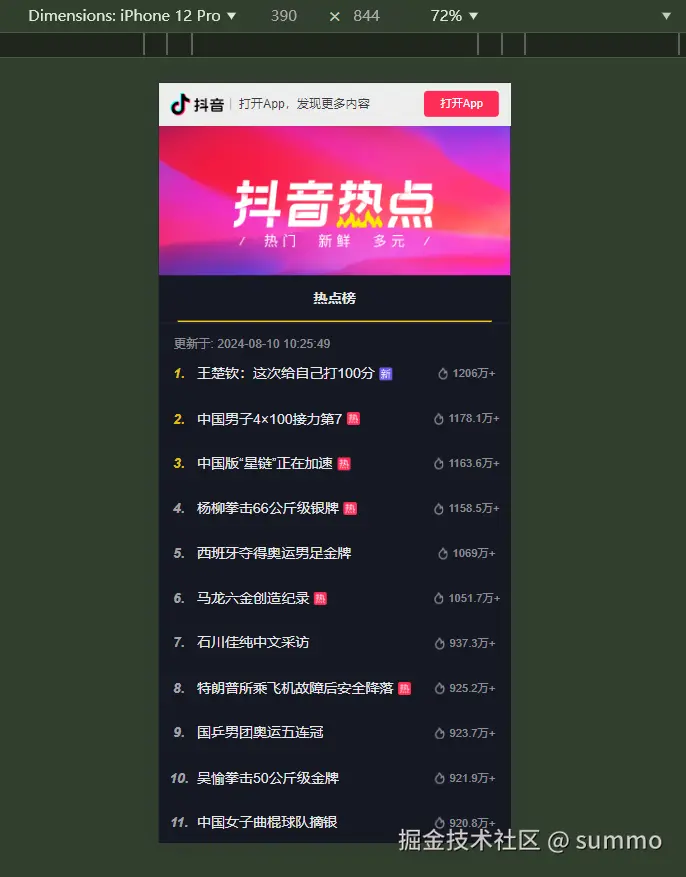Open topic 国乒男团奥运五连冠

pyautogui.click(x=260, y=732)
